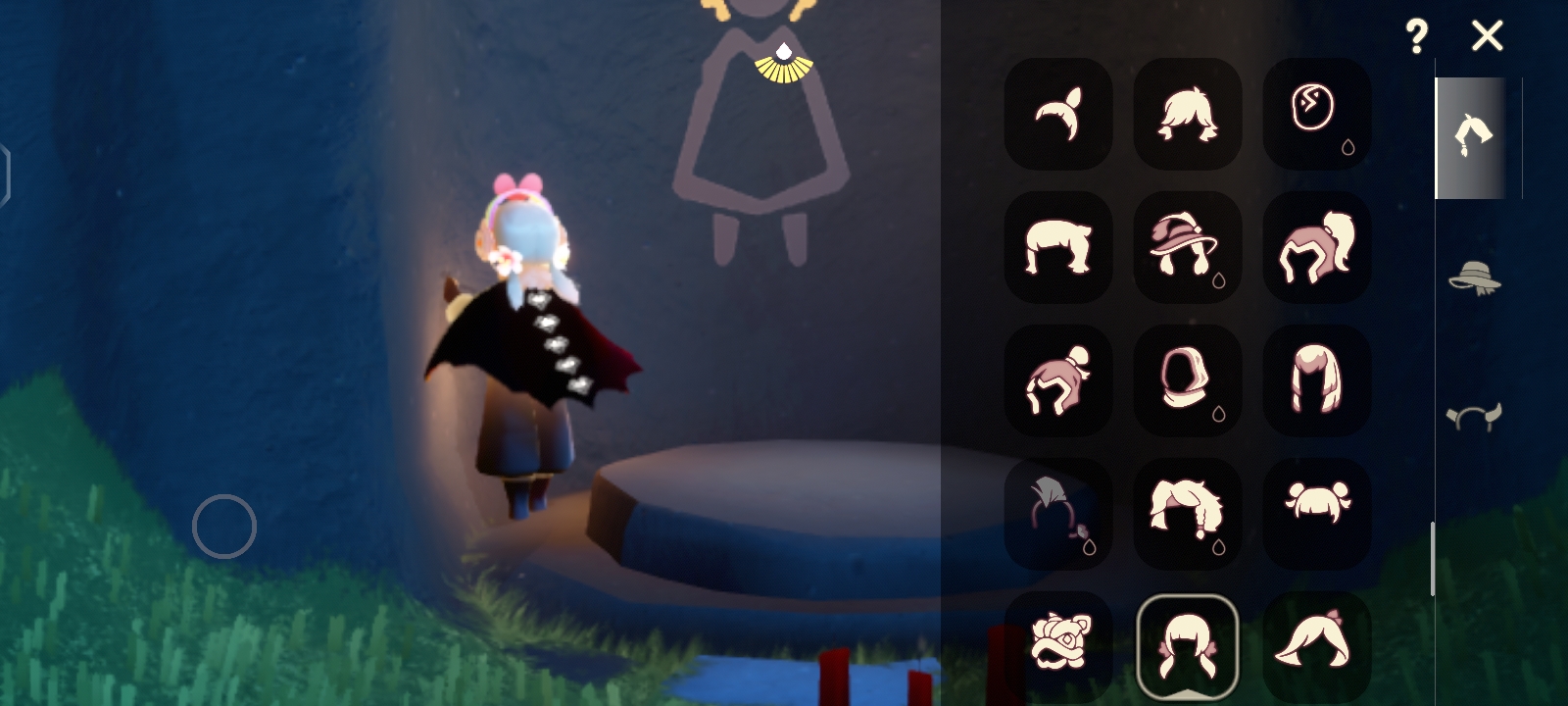Open the help question mark
The image size is (1568, 706).
(x=1416, y=37)
